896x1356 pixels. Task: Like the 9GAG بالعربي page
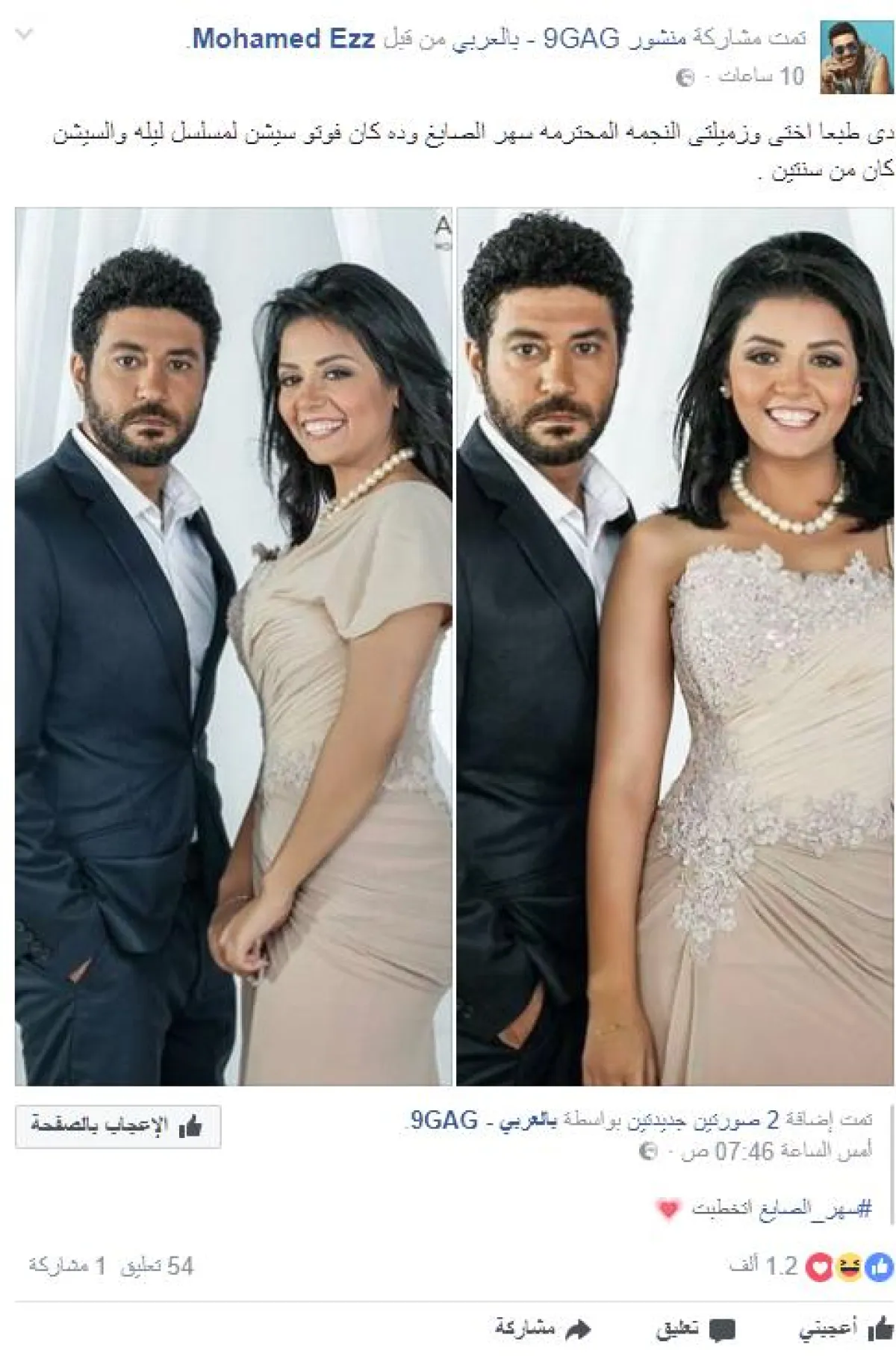click(x=118, y=1127)
